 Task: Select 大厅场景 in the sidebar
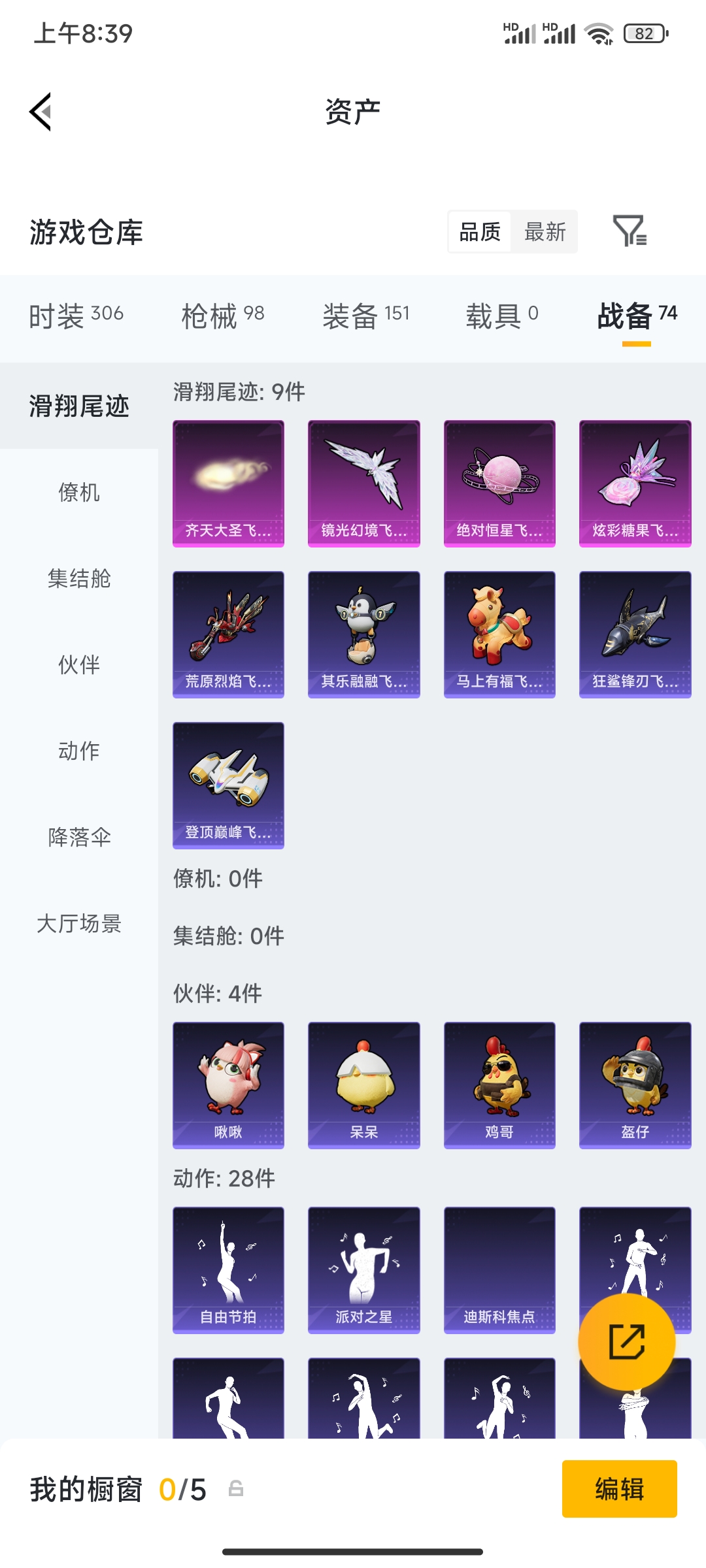click(79, 923)
